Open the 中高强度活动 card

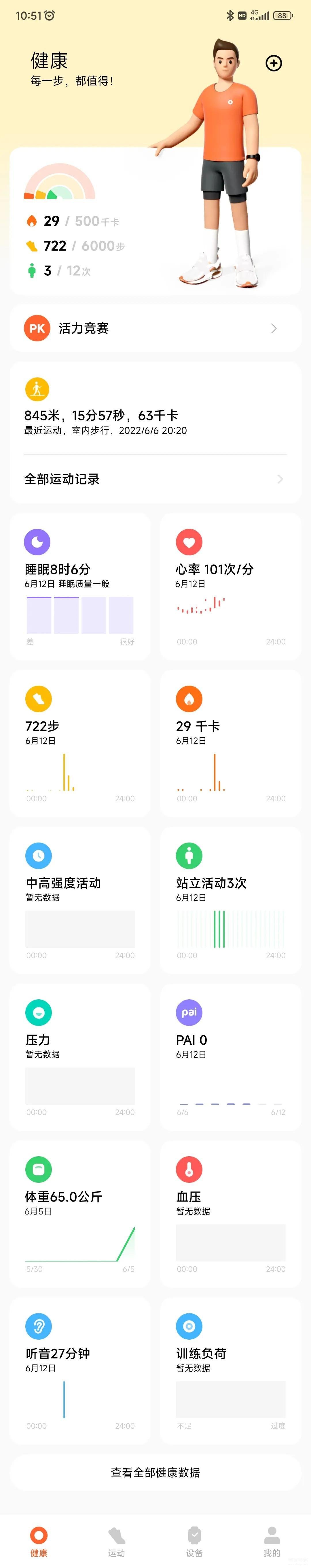click(79, 900)
